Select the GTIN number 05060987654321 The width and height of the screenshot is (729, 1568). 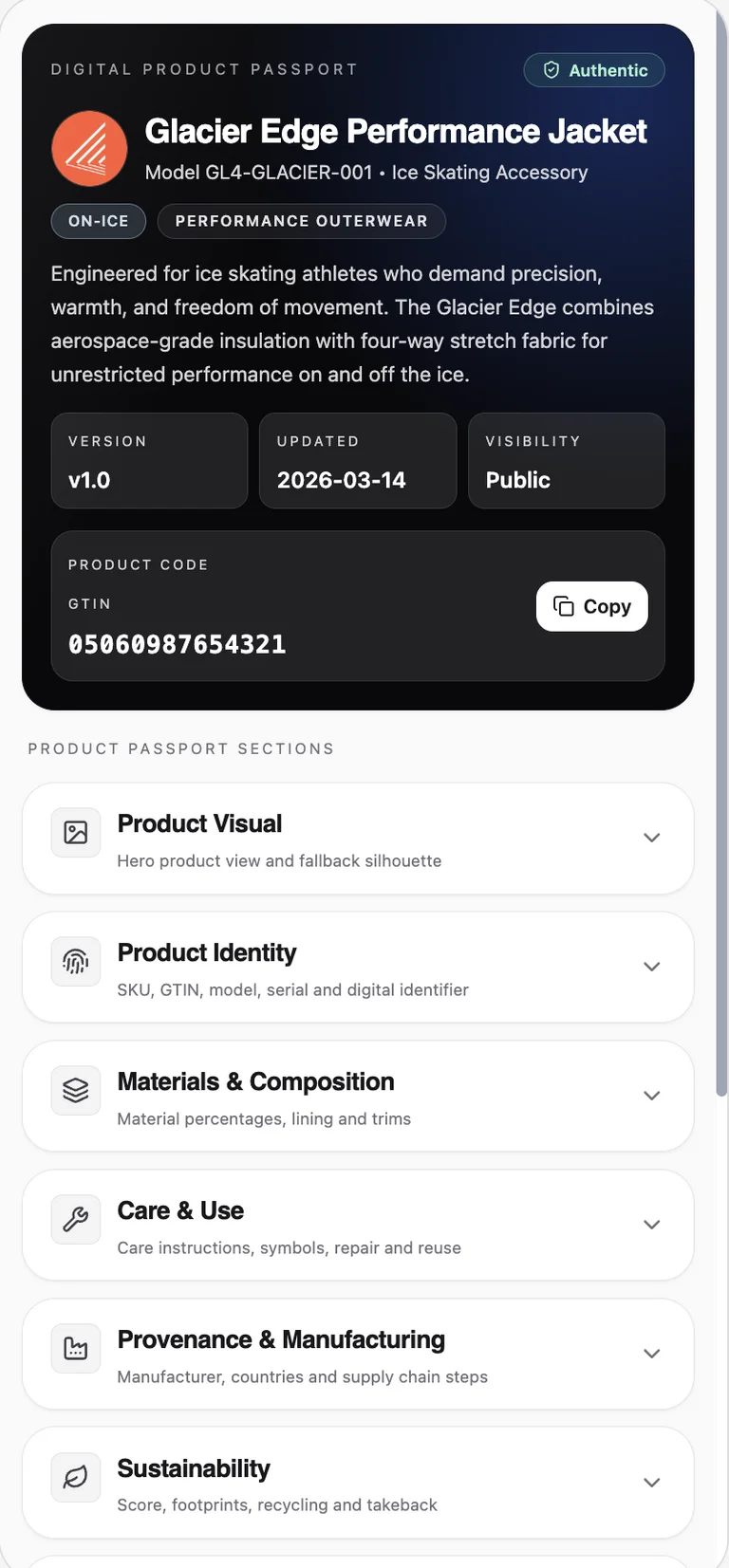point(176,644)
